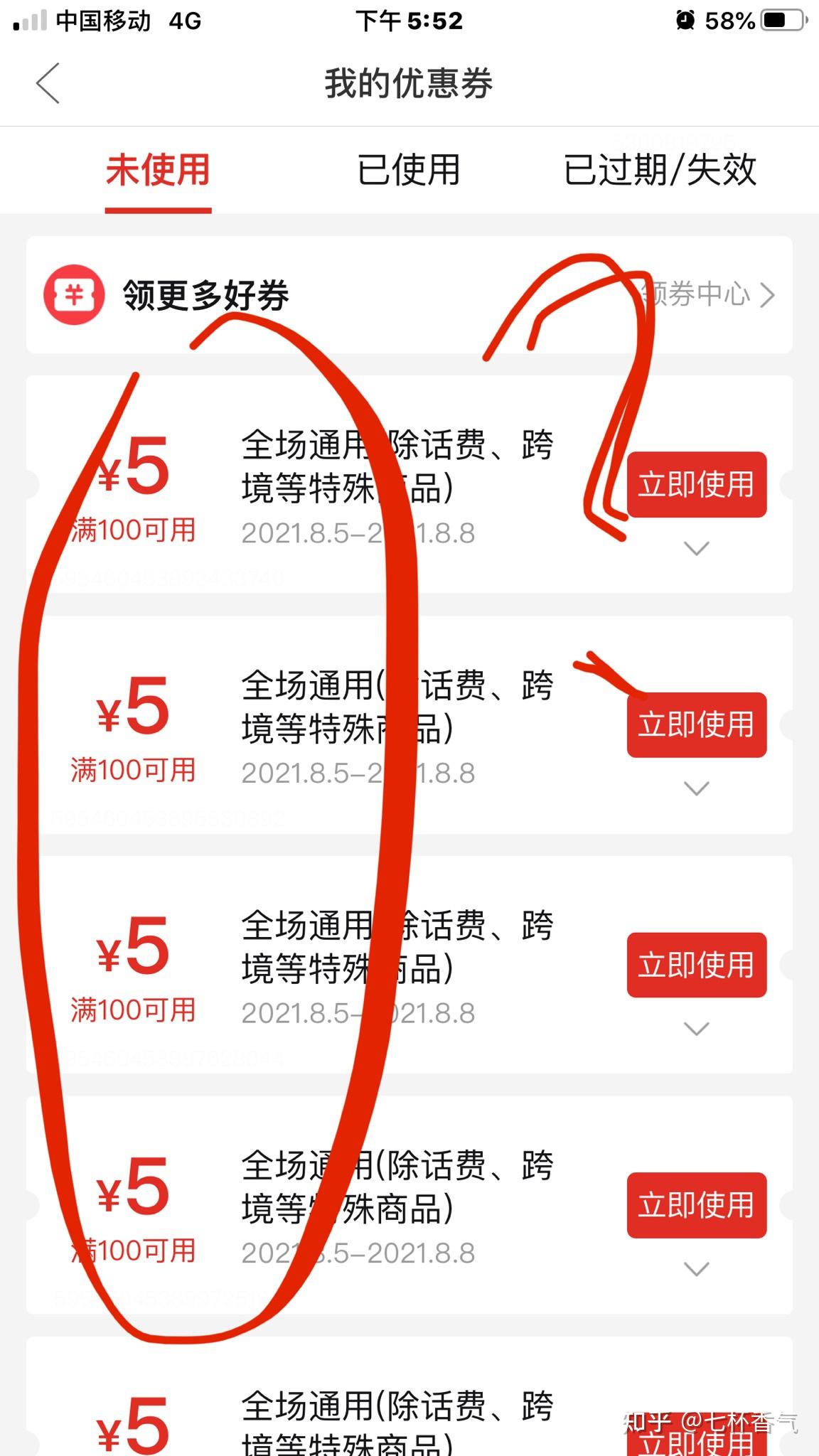819x1456 pixels.
Task: Tap 立即使用 on the first ¥5 coupon
Action: (697, 484)
